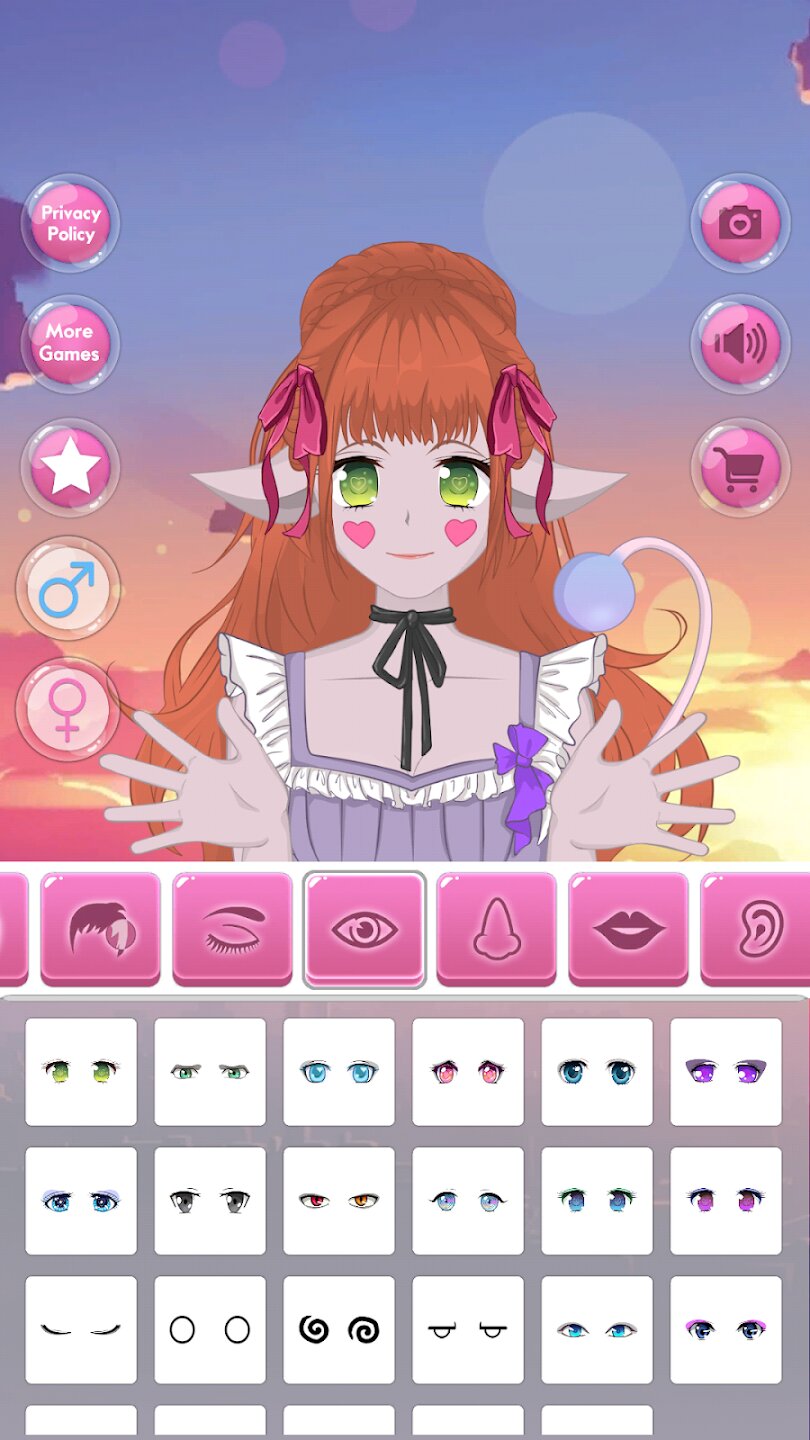Apply the red and orange eyes

(339, 1200)
